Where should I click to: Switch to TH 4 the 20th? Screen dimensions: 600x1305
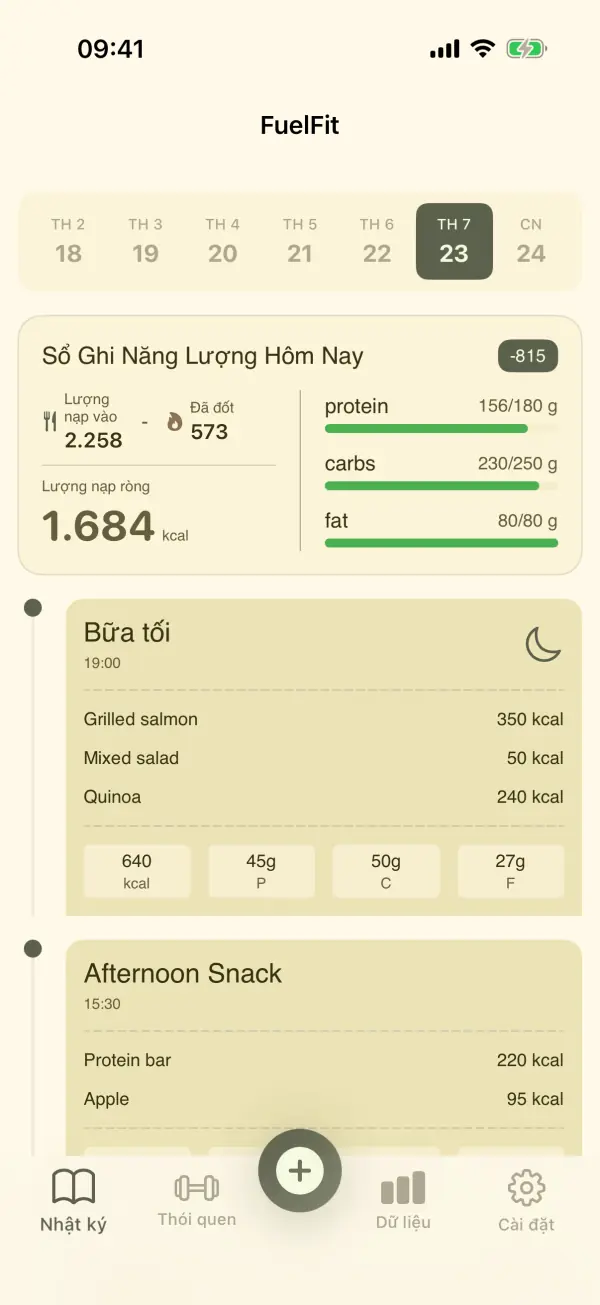click(x=222, y=241)
